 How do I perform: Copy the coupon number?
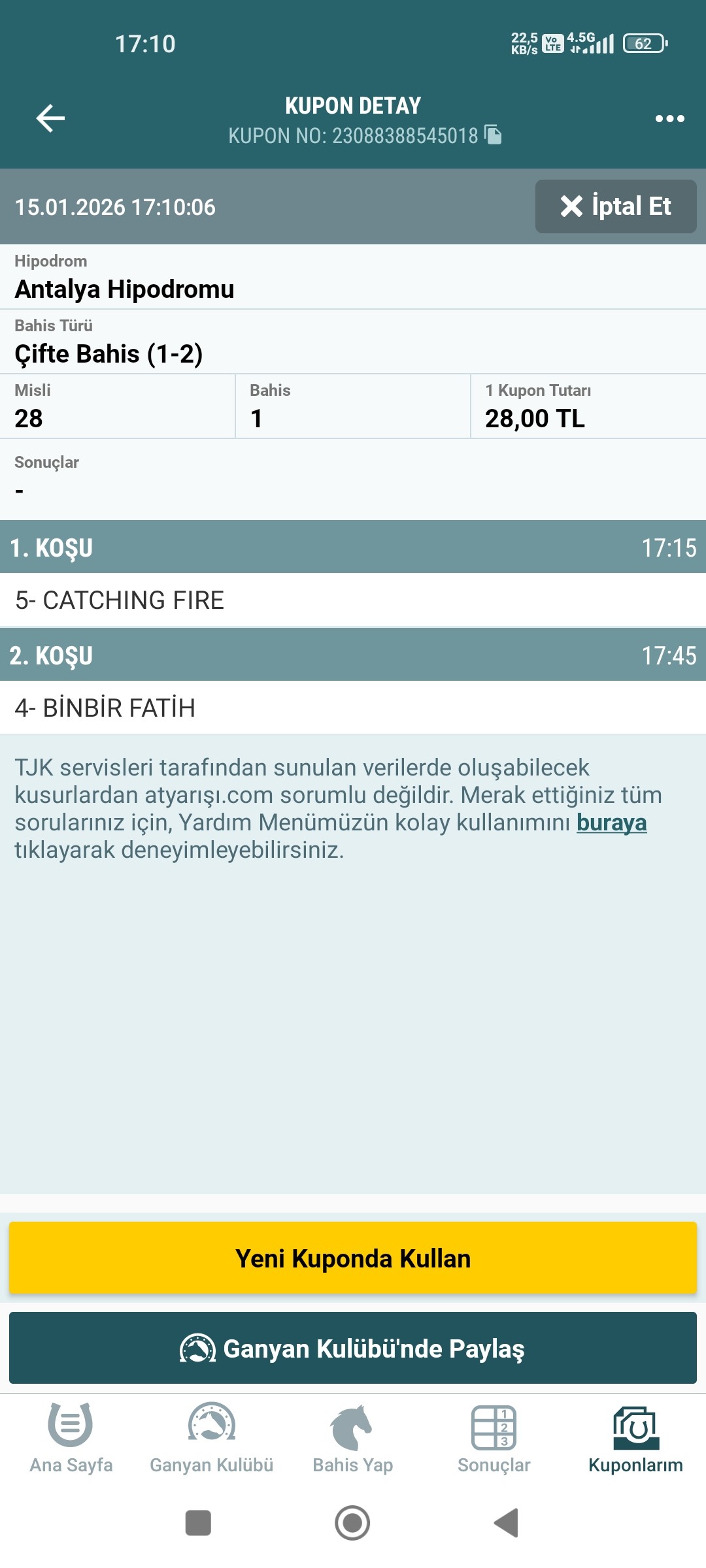[x=494, y=135]
